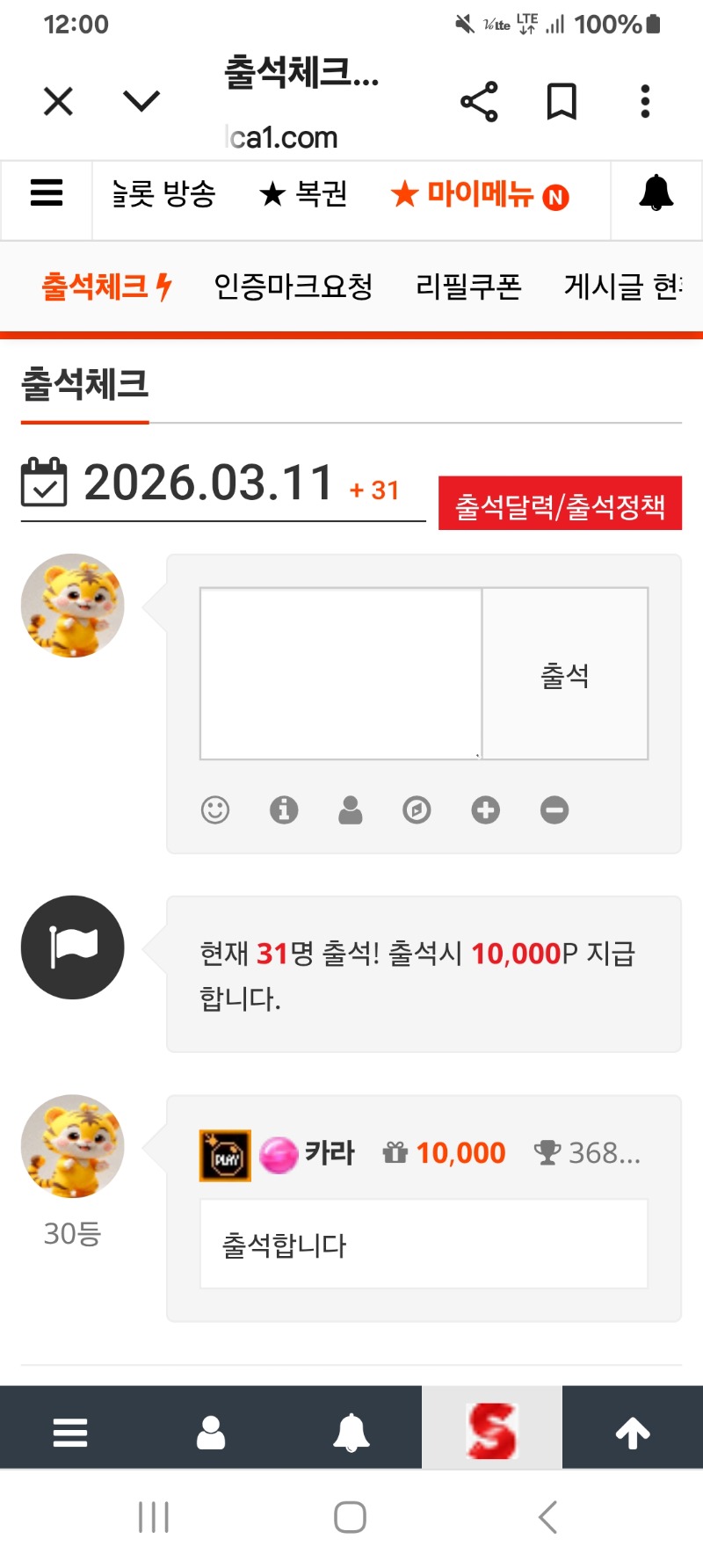Open 마이메뉴 in the top navigation
Image resolution: width=703 pixels, height=1568 pixels.
480,194
